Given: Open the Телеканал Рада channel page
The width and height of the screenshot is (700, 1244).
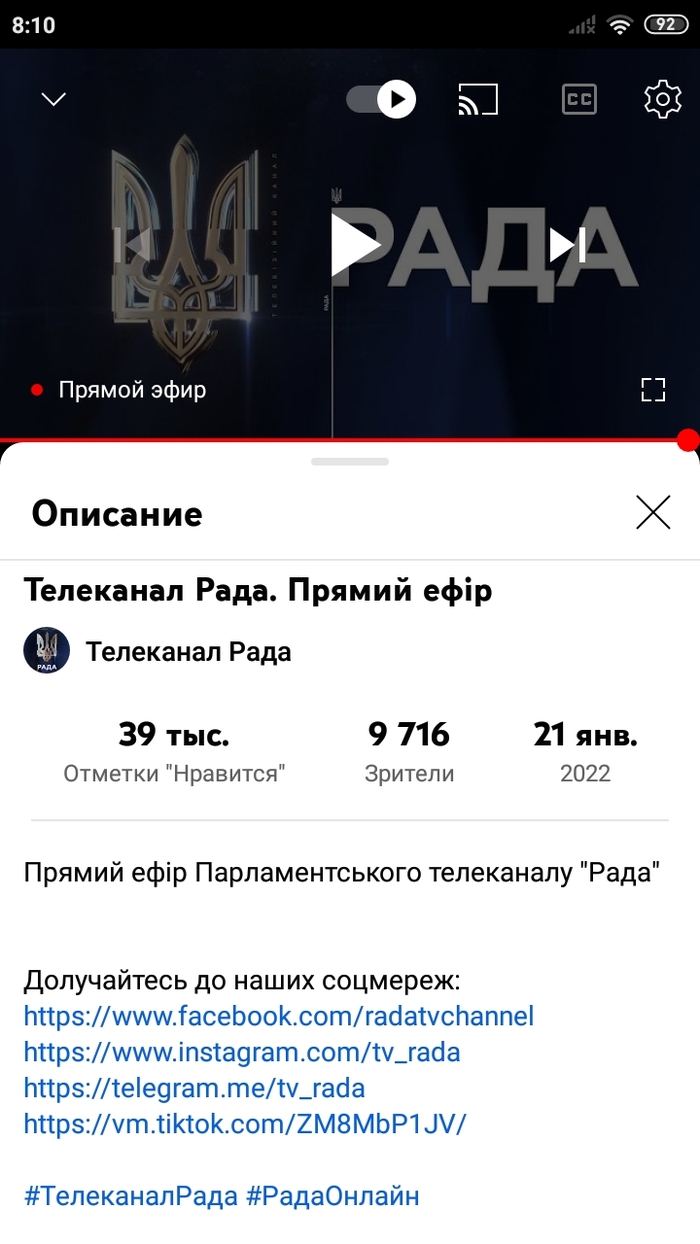Looking at the screenshot, I should point(188,652).
